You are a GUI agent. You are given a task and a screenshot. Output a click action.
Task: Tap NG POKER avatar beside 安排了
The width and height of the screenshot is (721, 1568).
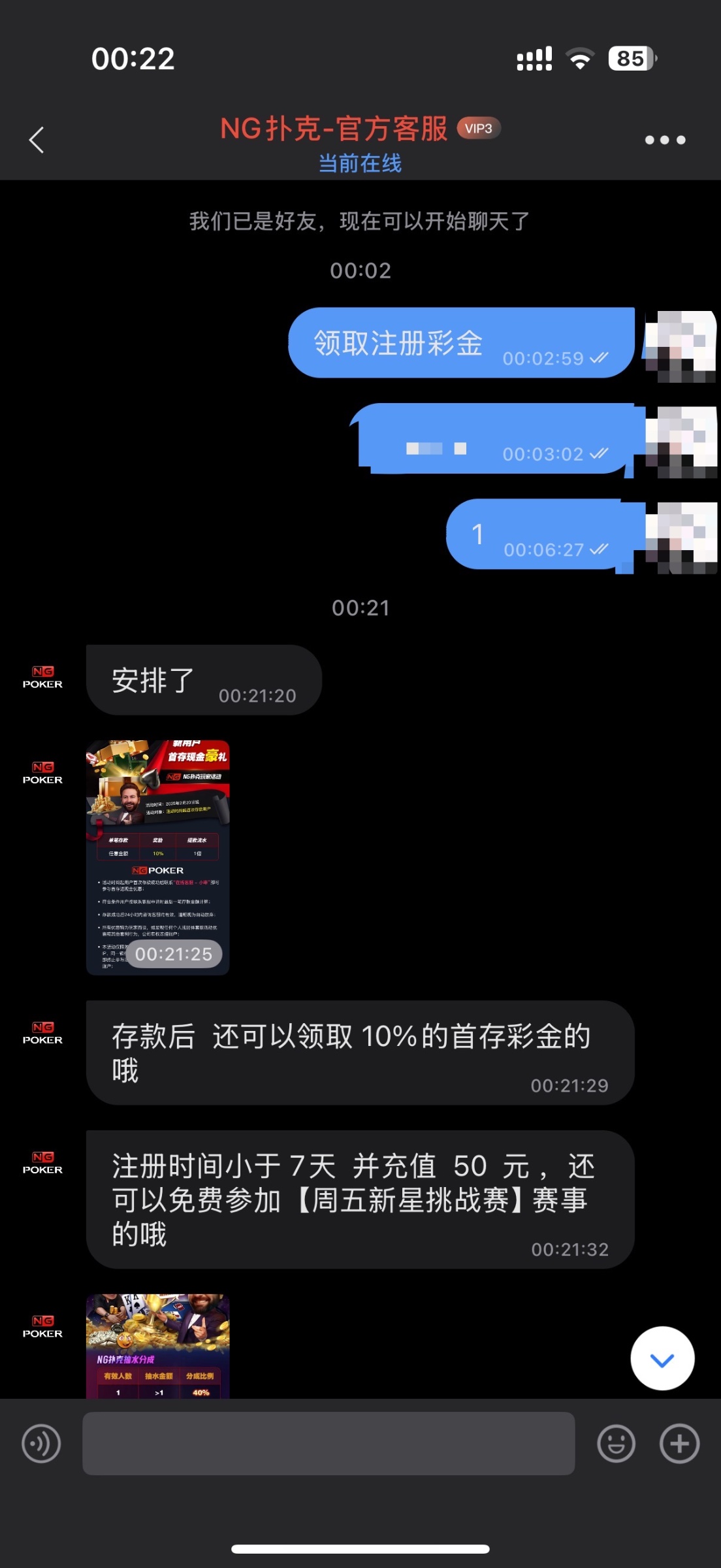pyautogui.click(x=42, y=678)
